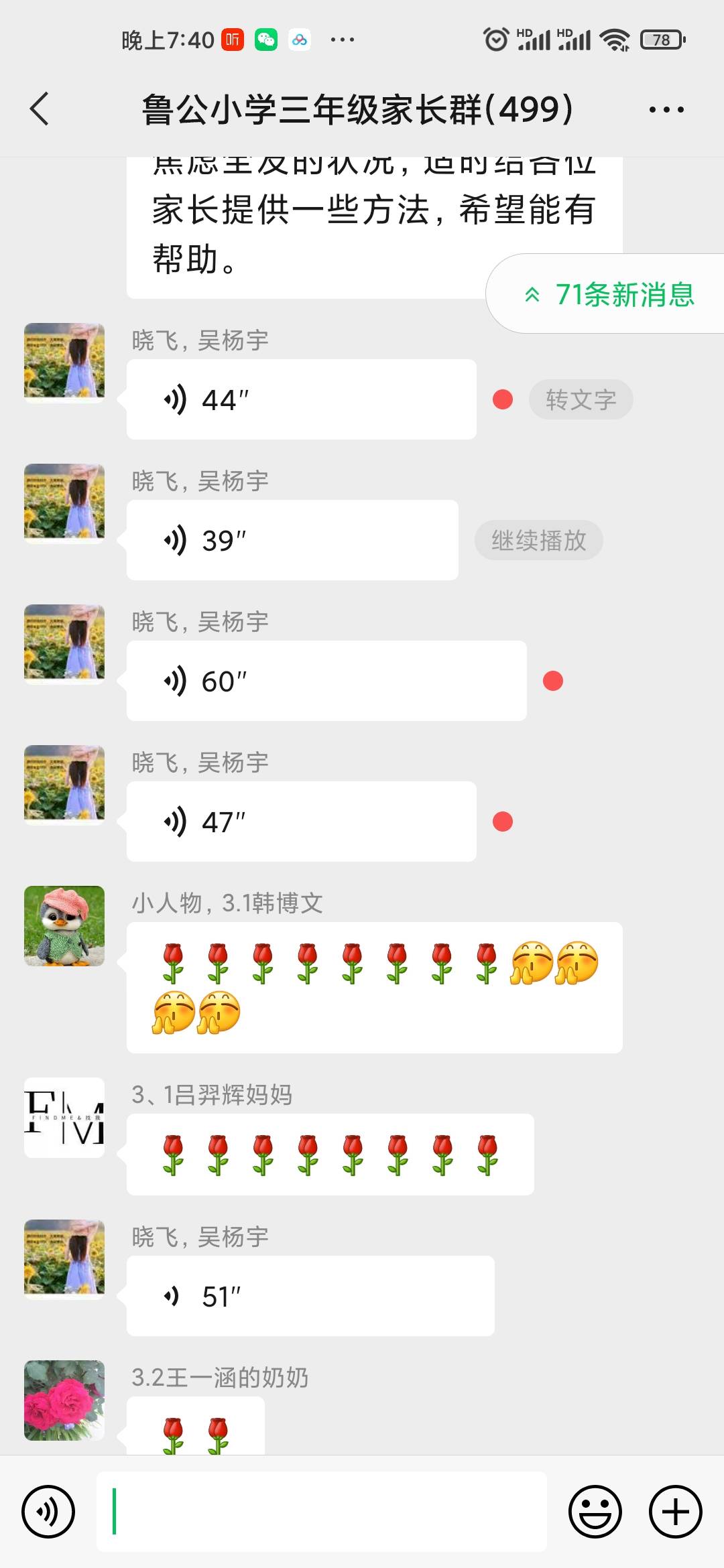
Task: Play the 44" voice message
Action: pyautogui.click(x=300, y=399)
